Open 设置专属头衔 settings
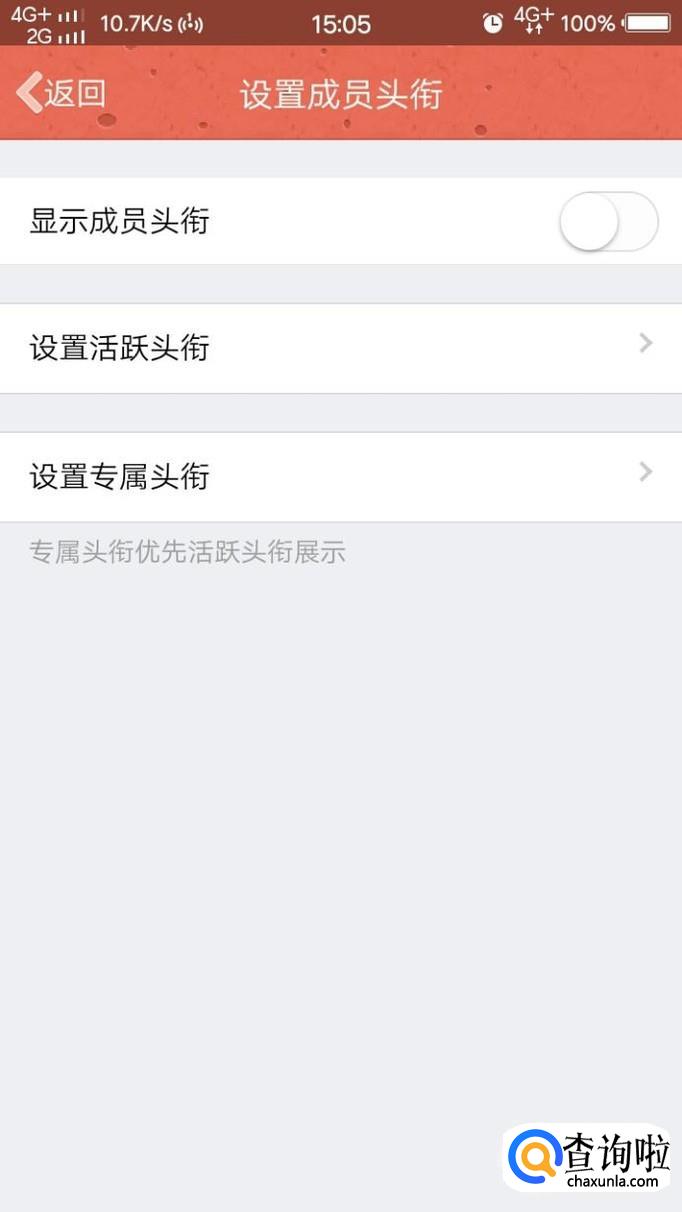 point(340,476)
